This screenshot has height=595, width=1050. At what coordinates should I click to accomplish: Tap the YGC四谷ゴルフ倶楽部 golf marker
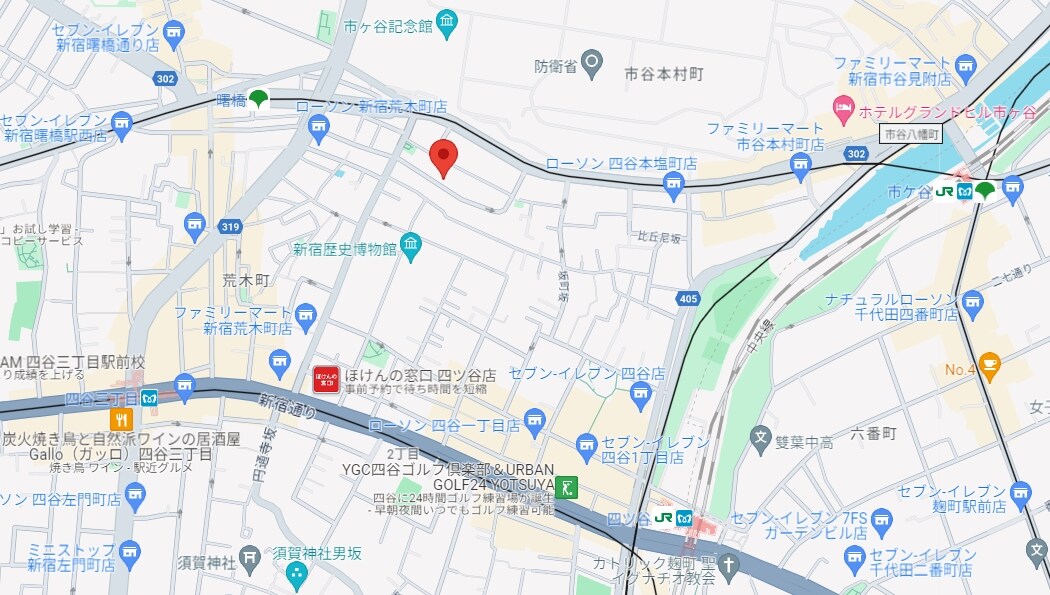point(568,487)
